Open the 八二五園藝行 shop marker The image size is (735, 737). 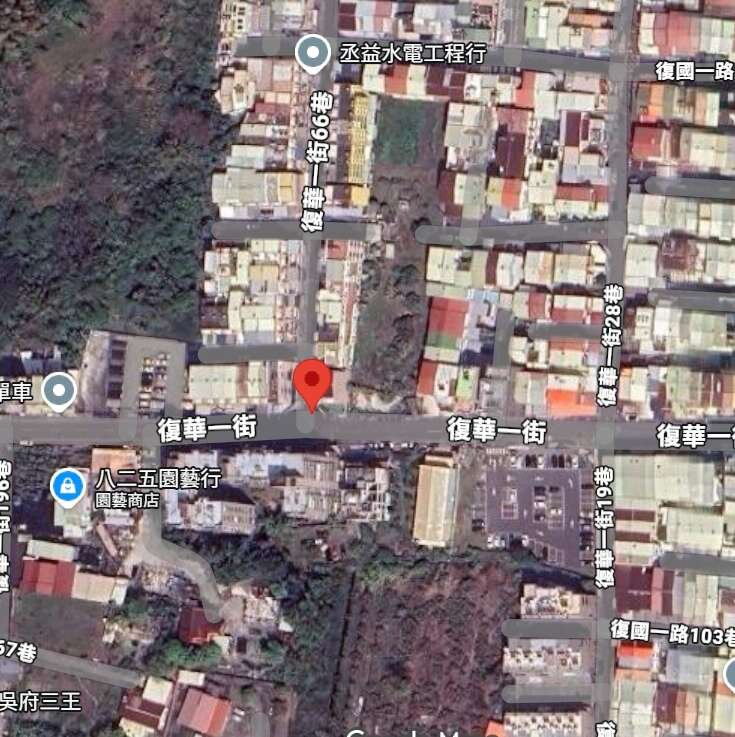(x=67, y=487)
